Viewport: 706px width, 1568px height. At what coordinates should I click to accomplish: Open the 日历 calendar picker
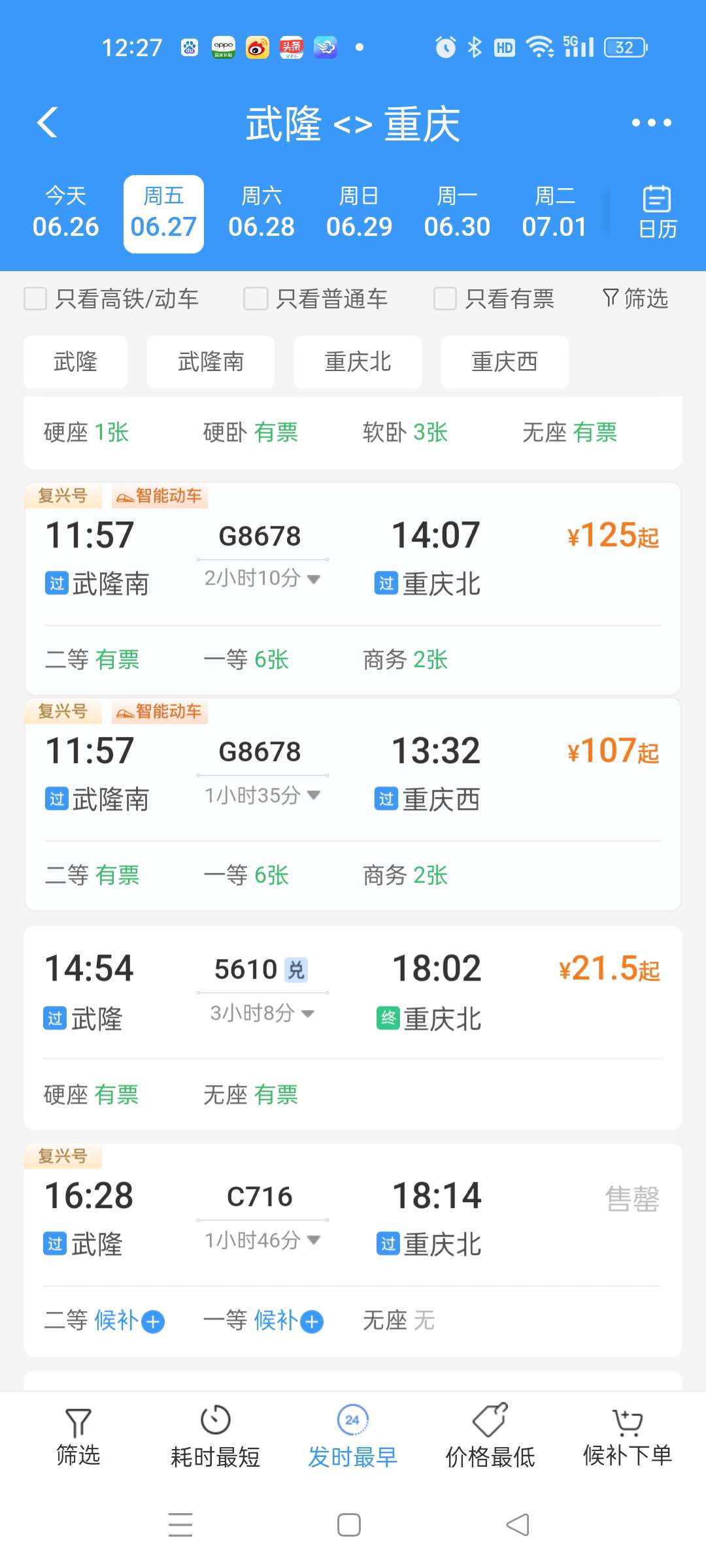point(657,213)
